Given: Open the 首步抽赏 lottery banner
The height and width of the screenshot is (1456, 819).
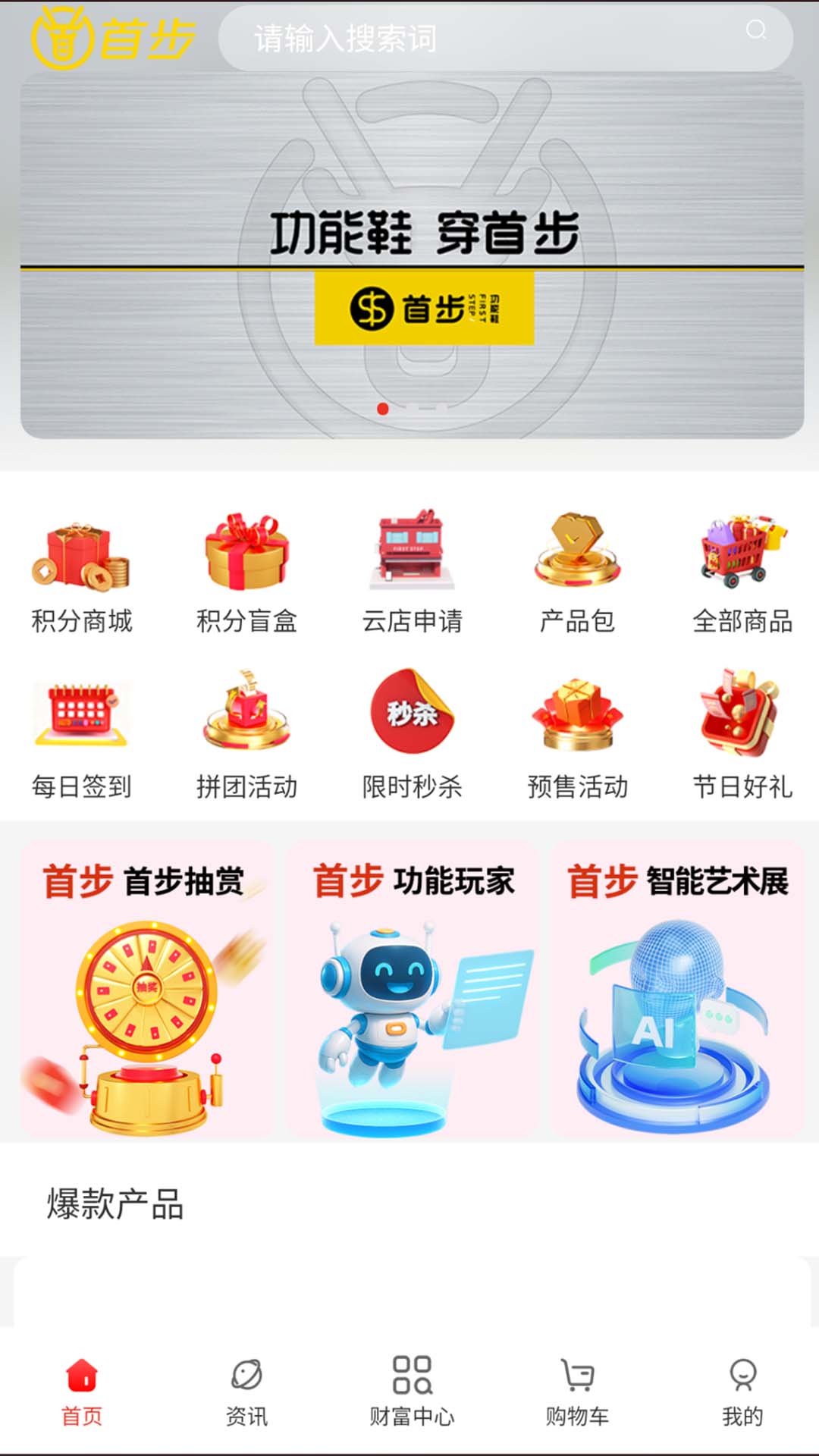Looking at the screenshot, I should pyautogui.click(x=144, y=978).
